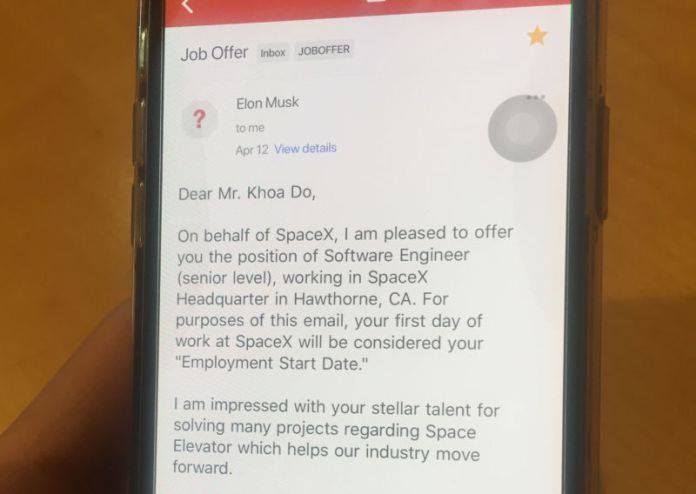Open Elon Musk's sender avatar
This screenshot has height=494, width=696.
[200, 121]
